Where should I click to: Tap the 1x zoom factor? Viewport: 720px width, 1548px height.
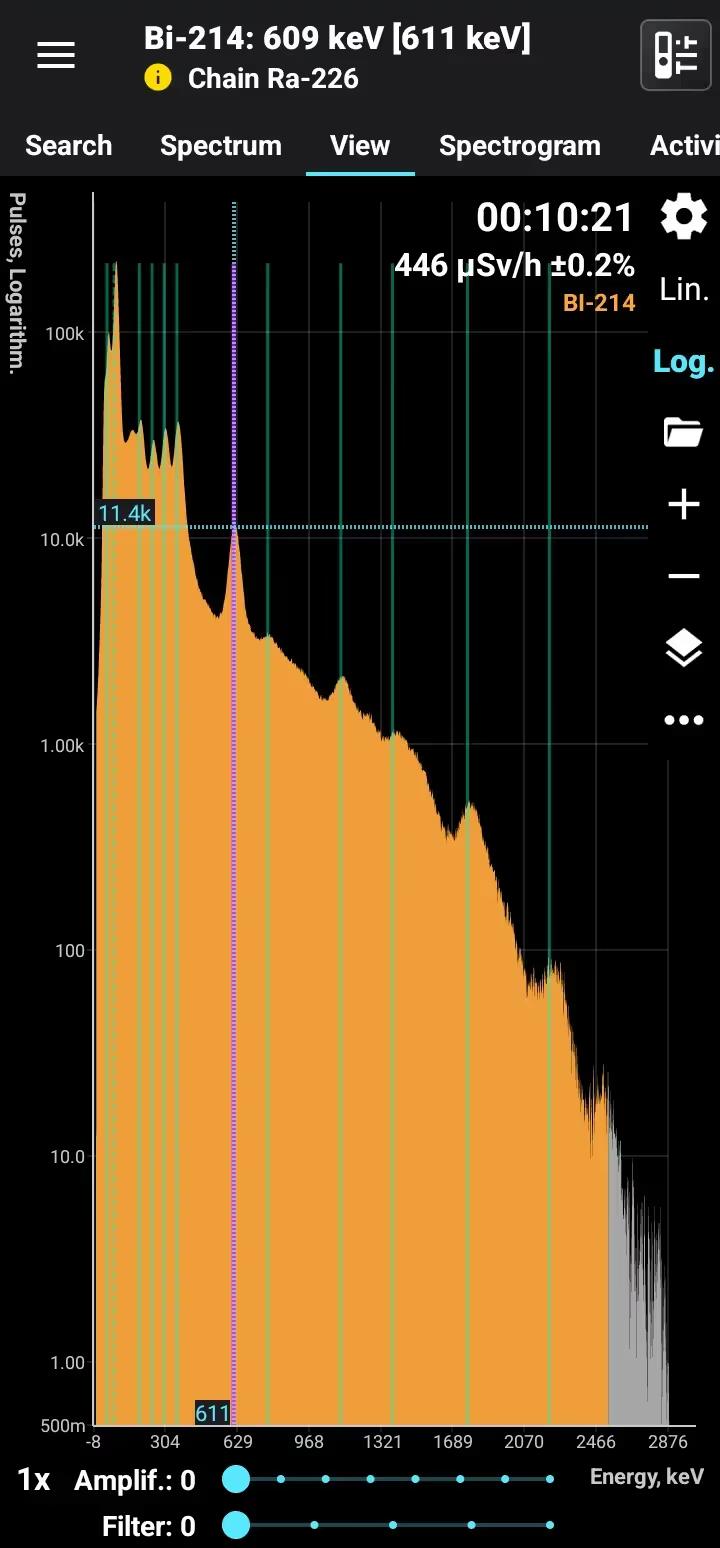click(x=33, y=1480)
